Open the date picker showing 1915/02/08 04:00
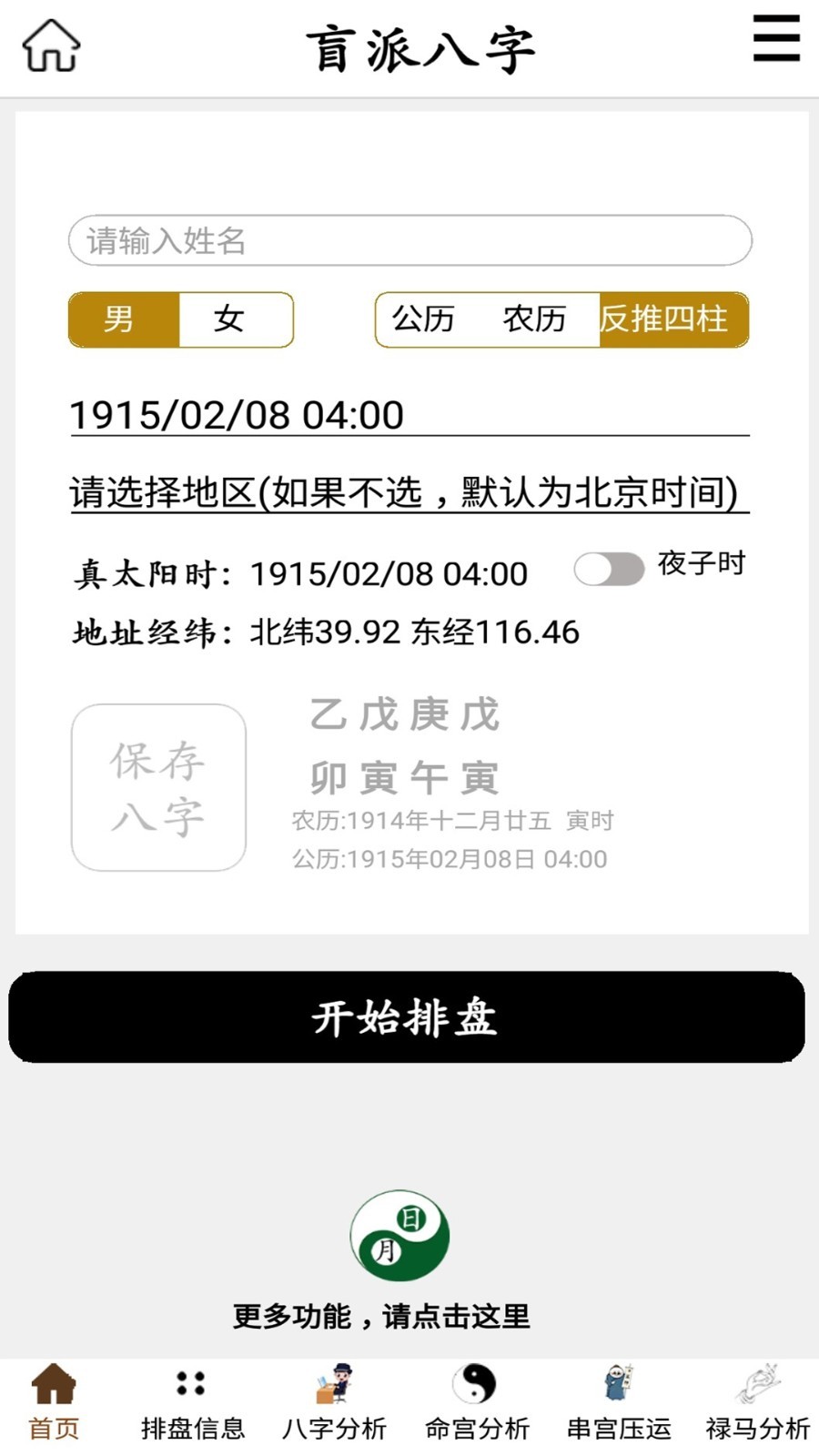Image resolution: width=819 pixels, height=1456 pixels. pyautogui.click(x=409, y=415)
